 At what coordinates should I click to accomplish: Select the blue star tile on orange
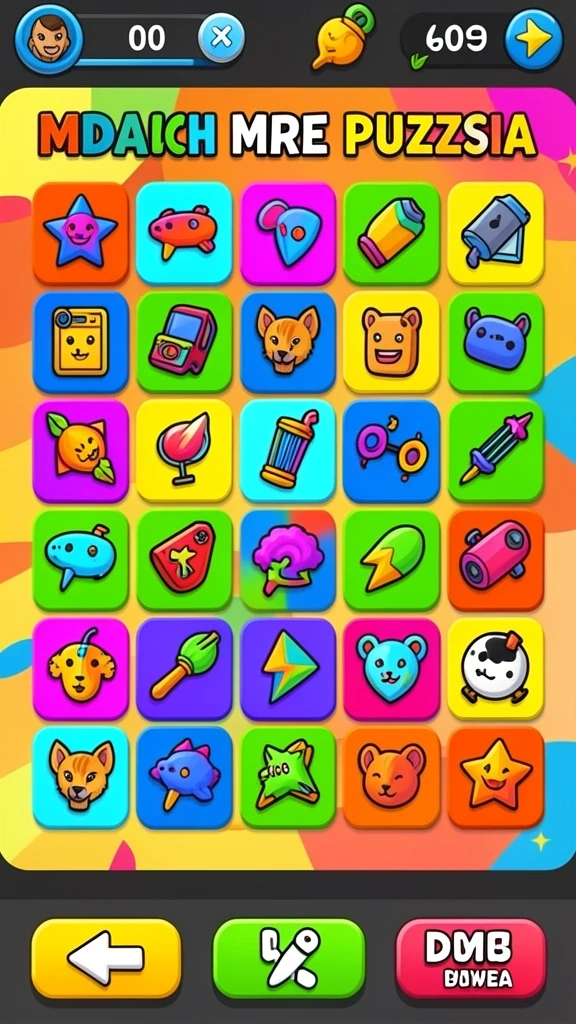(80, 233)
